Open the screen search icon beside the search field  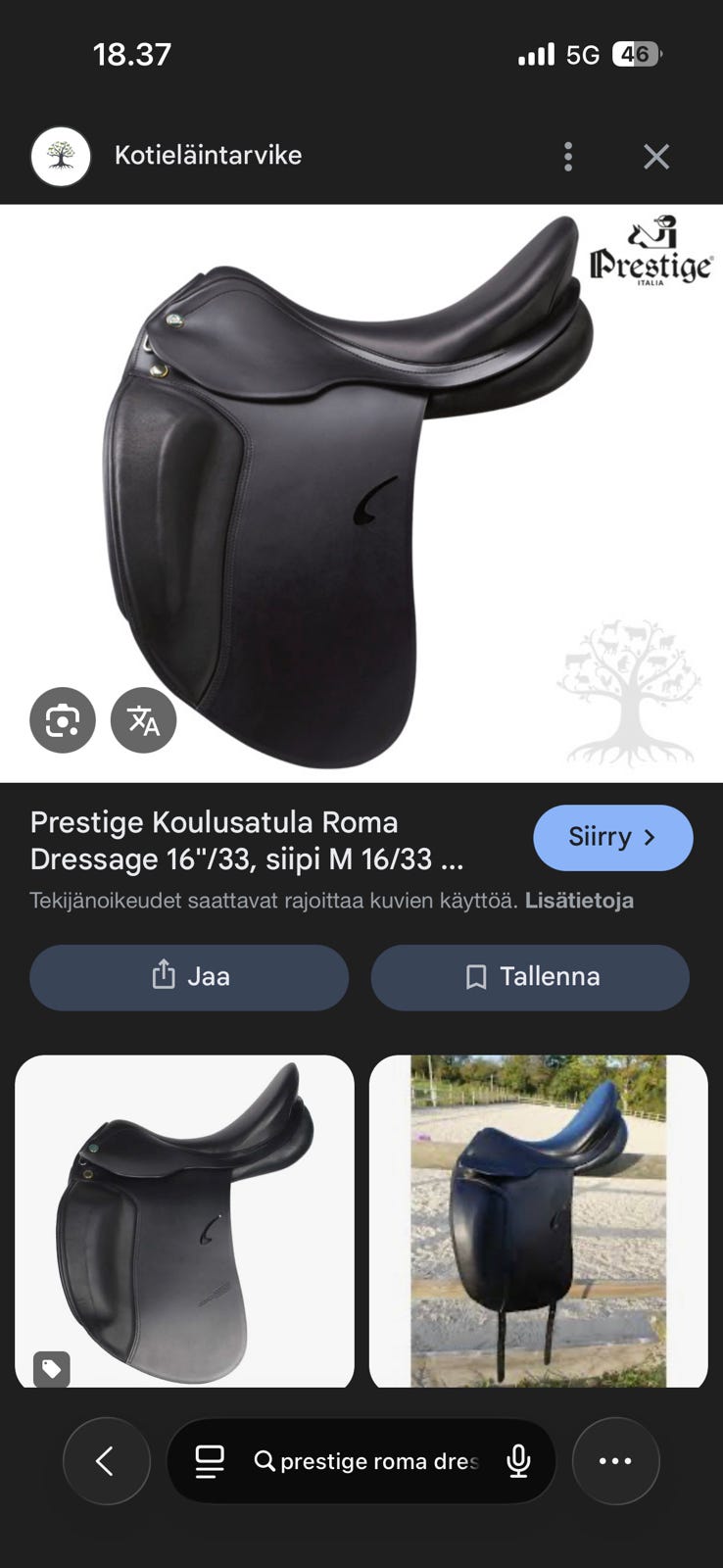209,1460
